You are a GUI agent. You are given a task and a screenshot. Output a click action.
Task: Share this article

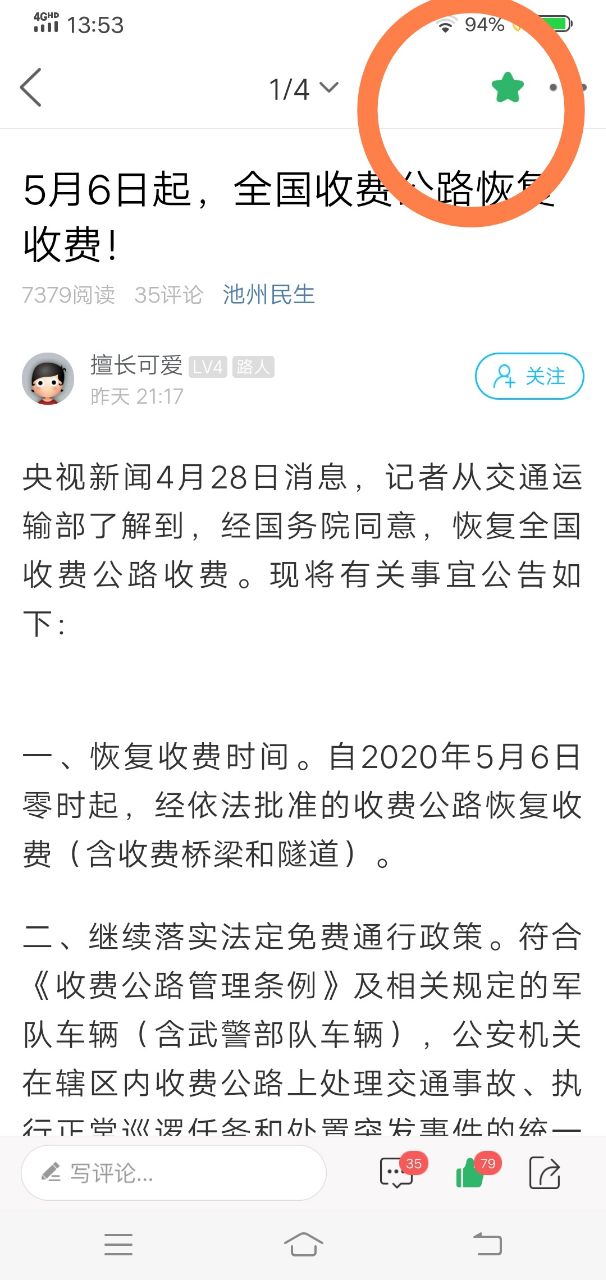pyautogui.click(x=545, y=1173)
